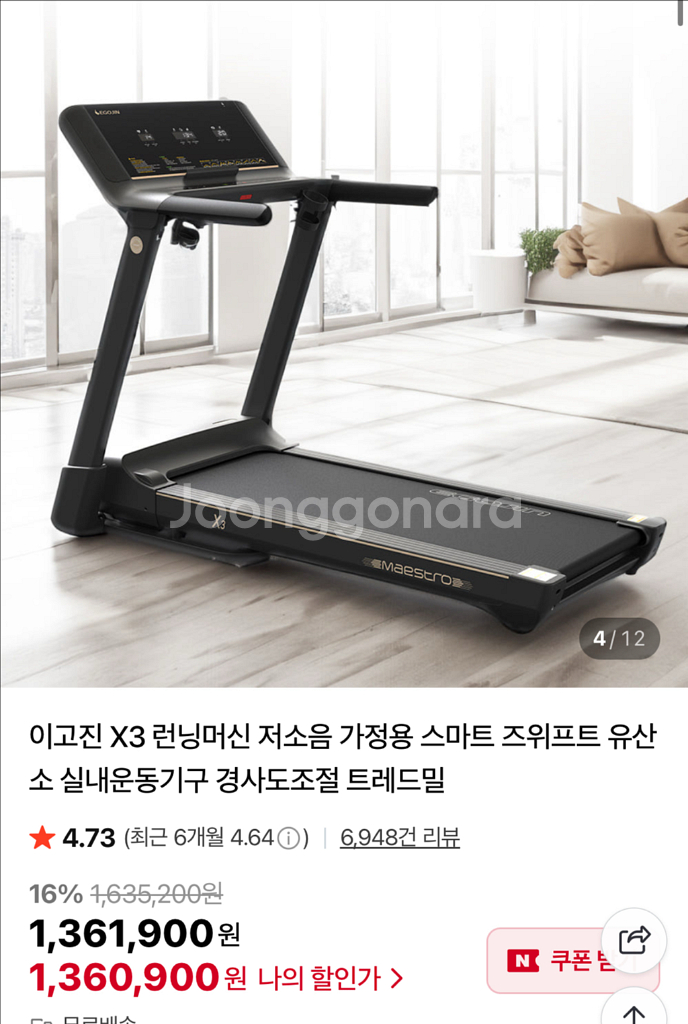Open 나의 할인가 discount details
Viewport: 688px width, 1024px height.
(x=331, y=977)
